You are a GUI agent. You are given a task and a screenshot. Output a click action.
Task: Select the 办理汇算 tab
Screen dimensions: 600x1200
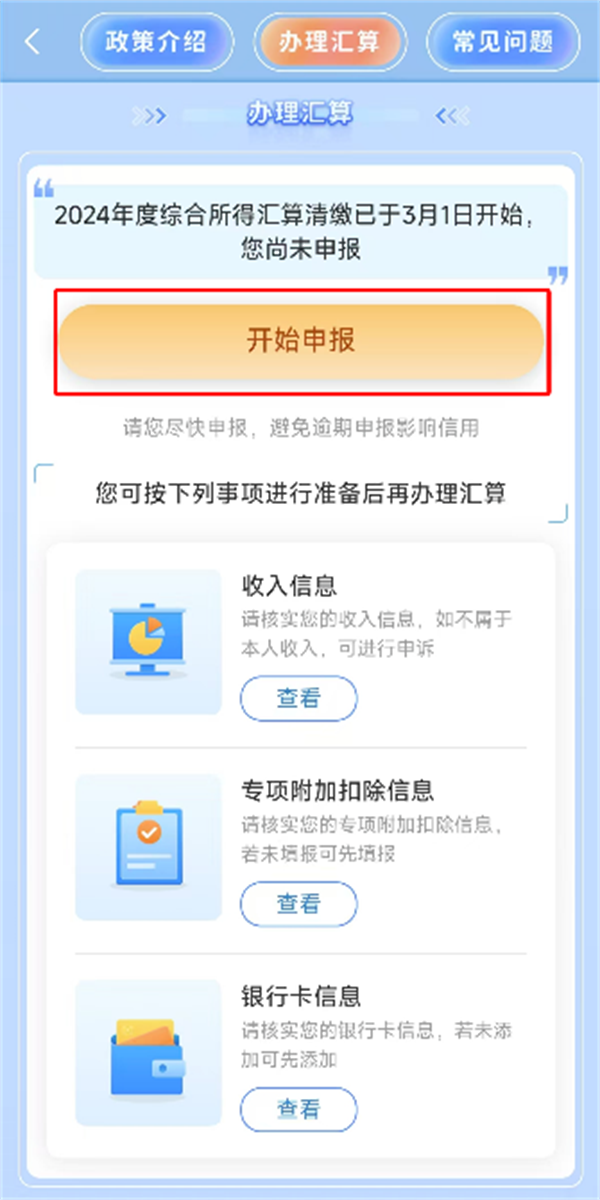click(329, 42)
